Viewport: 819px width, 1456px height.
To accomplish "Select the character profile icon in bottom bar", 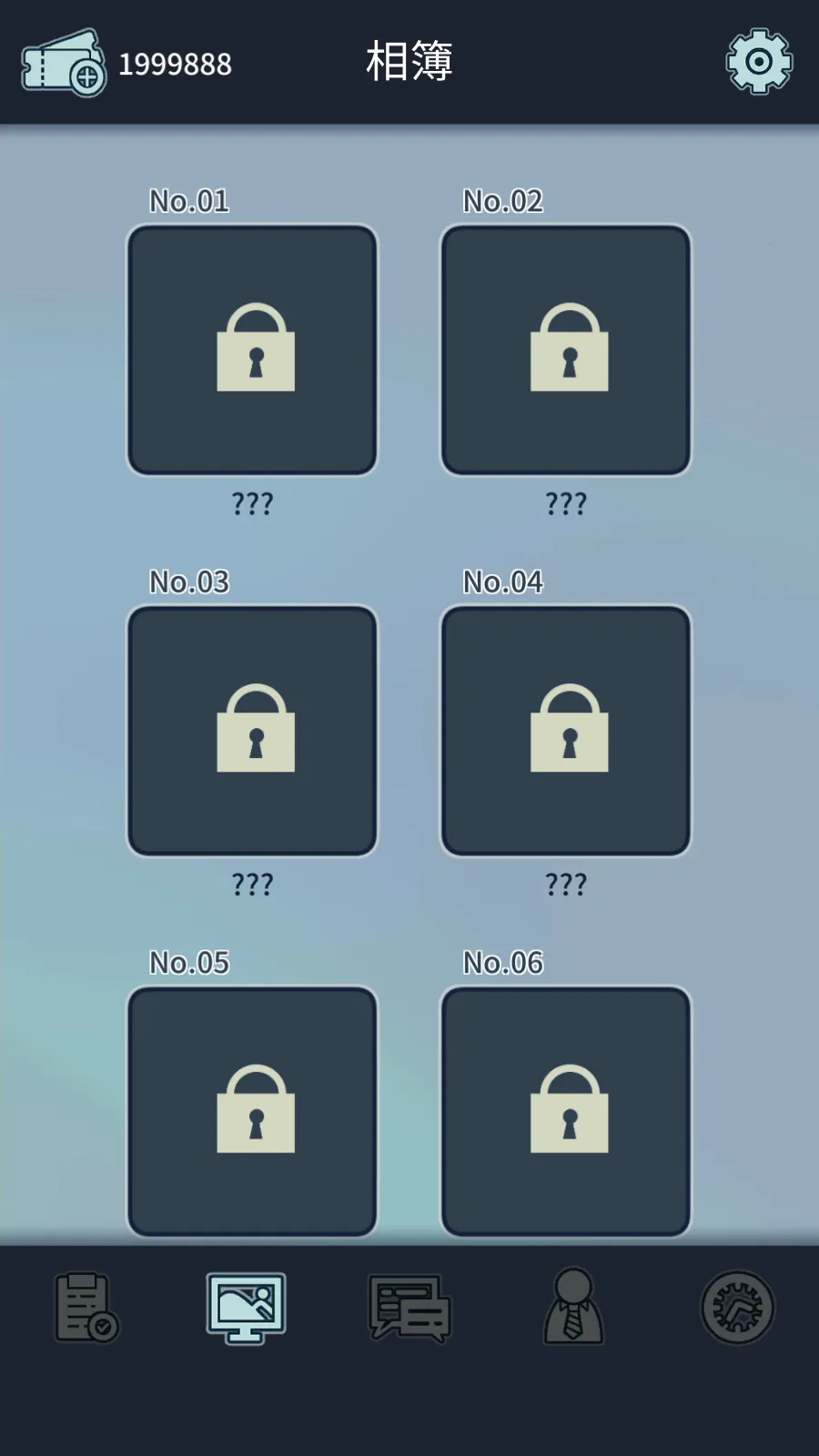I will (571, 1308).
